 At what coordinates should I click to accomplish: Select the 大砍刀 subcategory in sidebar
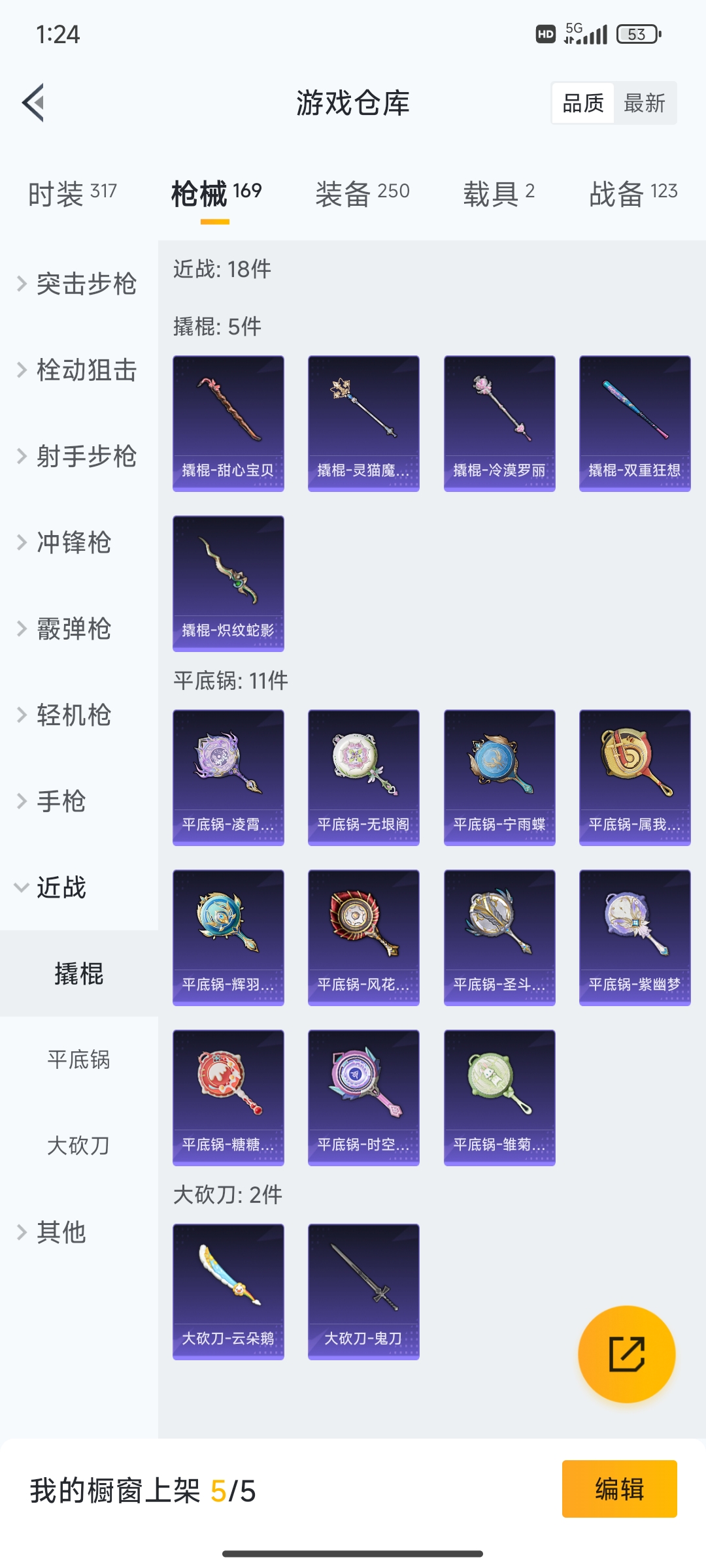click(78, 1146)
